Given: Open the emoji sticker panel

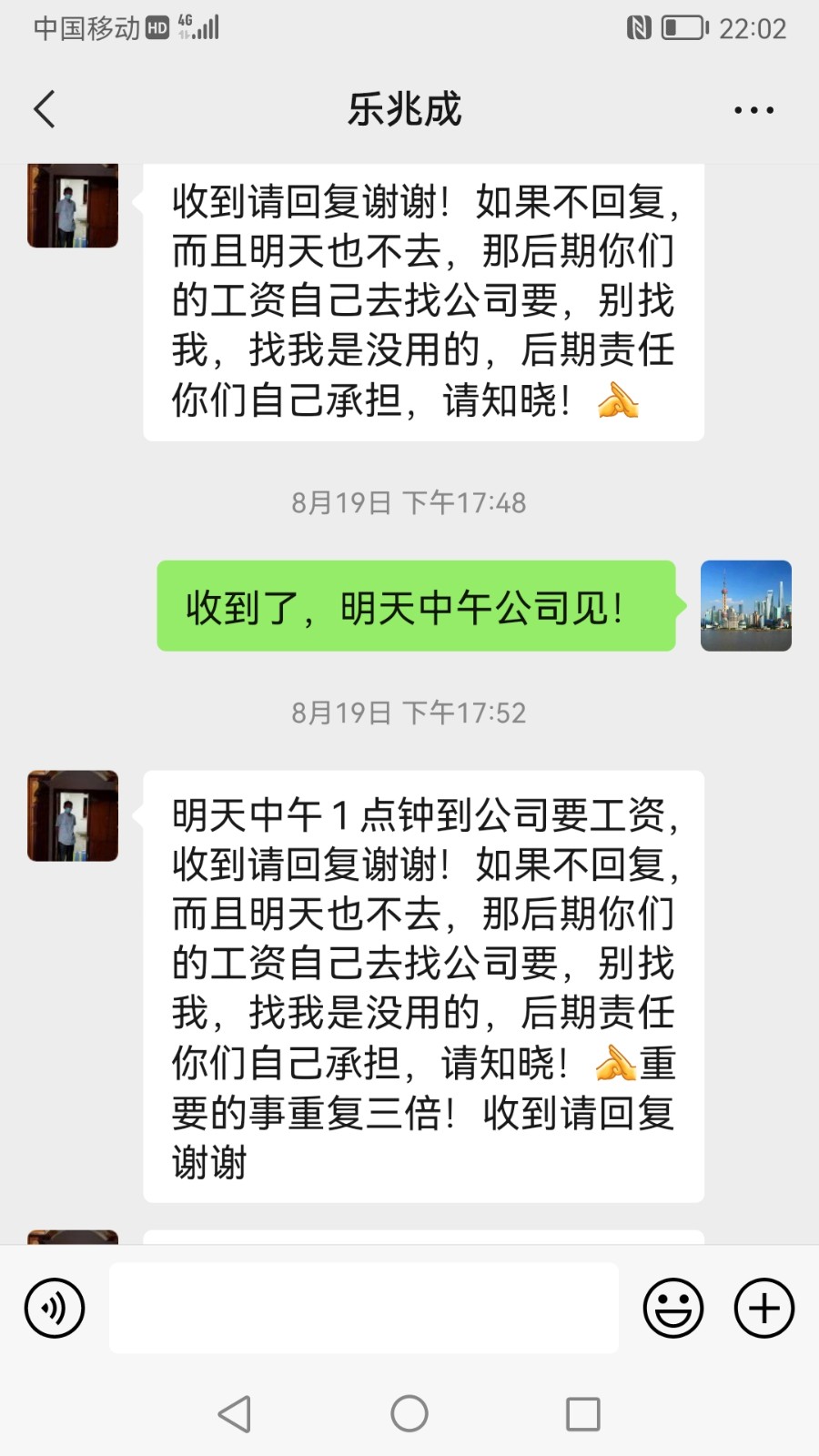Looking at the screenshot, I should pos(673,1309).
